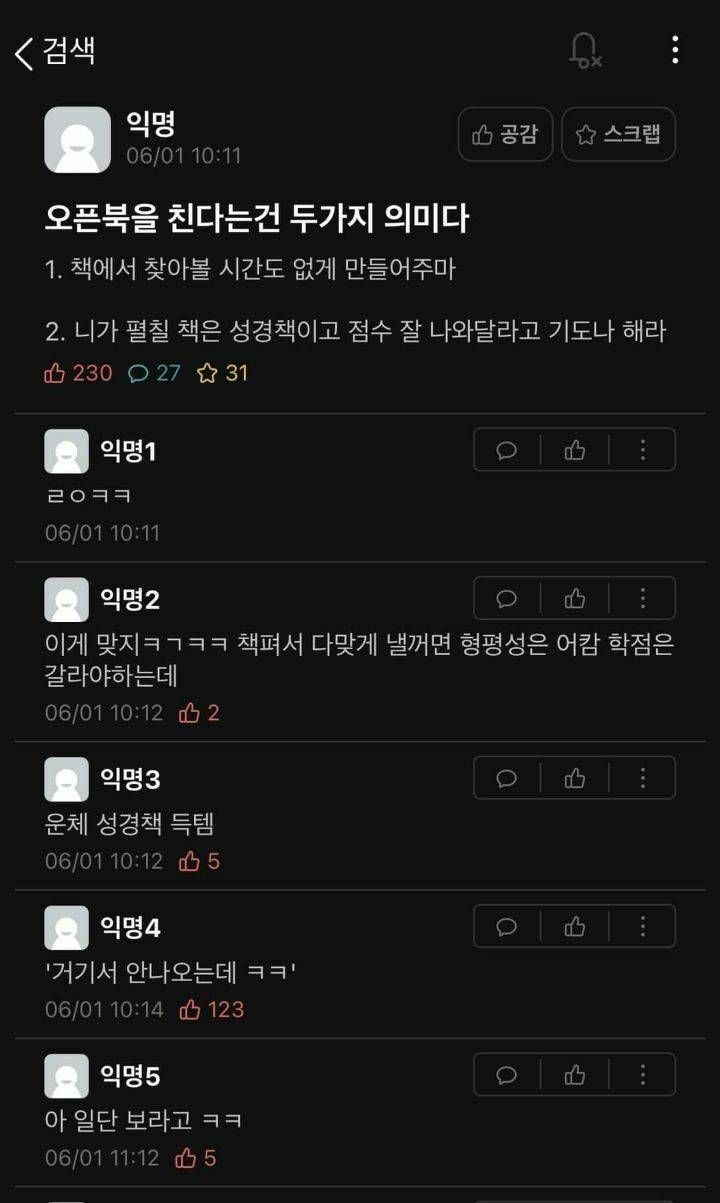Reply to 익명1 via the speech bubble icon
Screen dimensions: 720x1203
[506, 449]
